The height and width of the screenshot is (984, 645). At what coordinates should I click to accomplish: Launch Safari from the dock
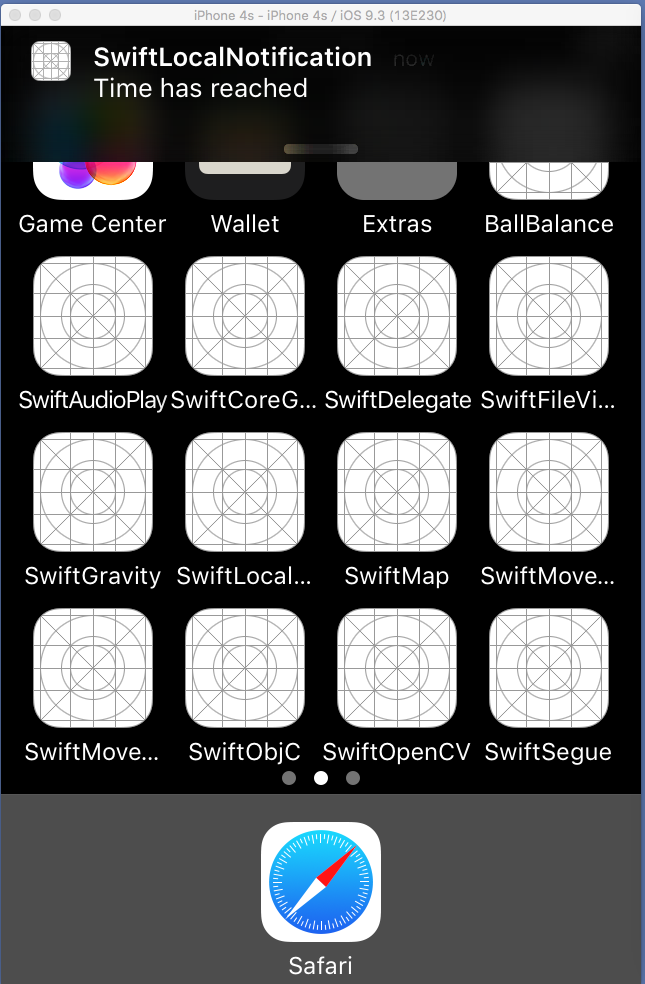(321, 883)
